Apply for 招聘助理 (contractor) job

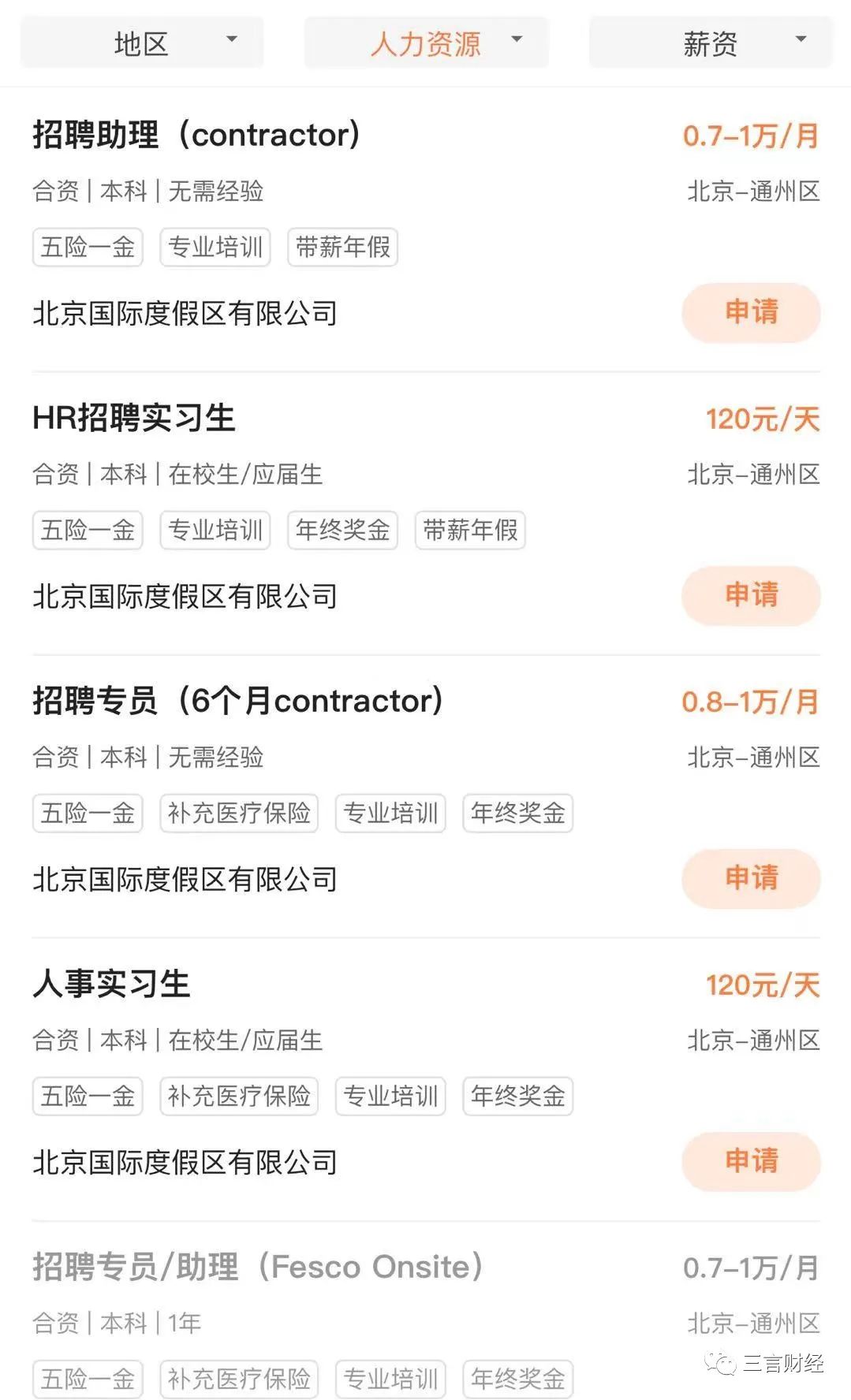coord(751,312)
